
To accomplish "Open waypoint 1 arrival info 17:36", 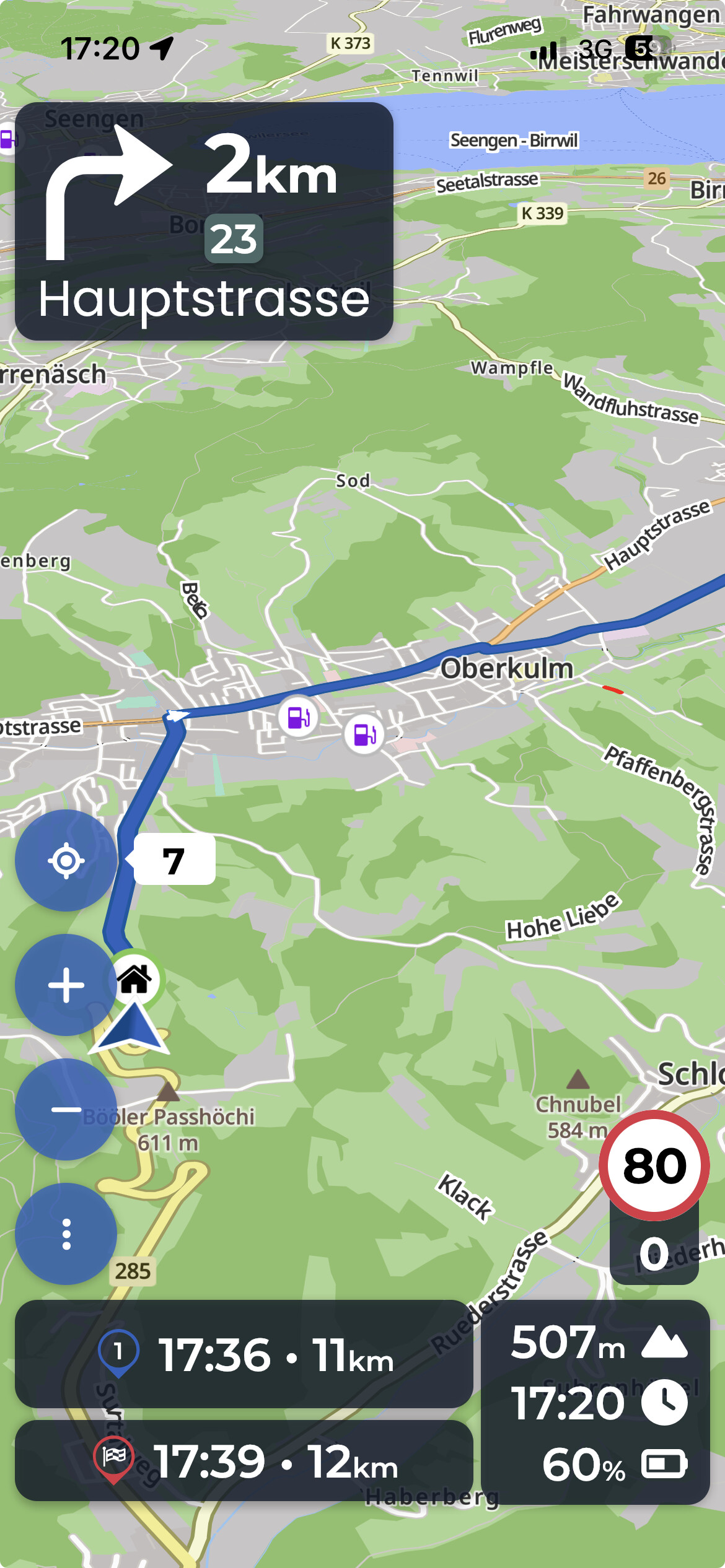I will 244,1354.
